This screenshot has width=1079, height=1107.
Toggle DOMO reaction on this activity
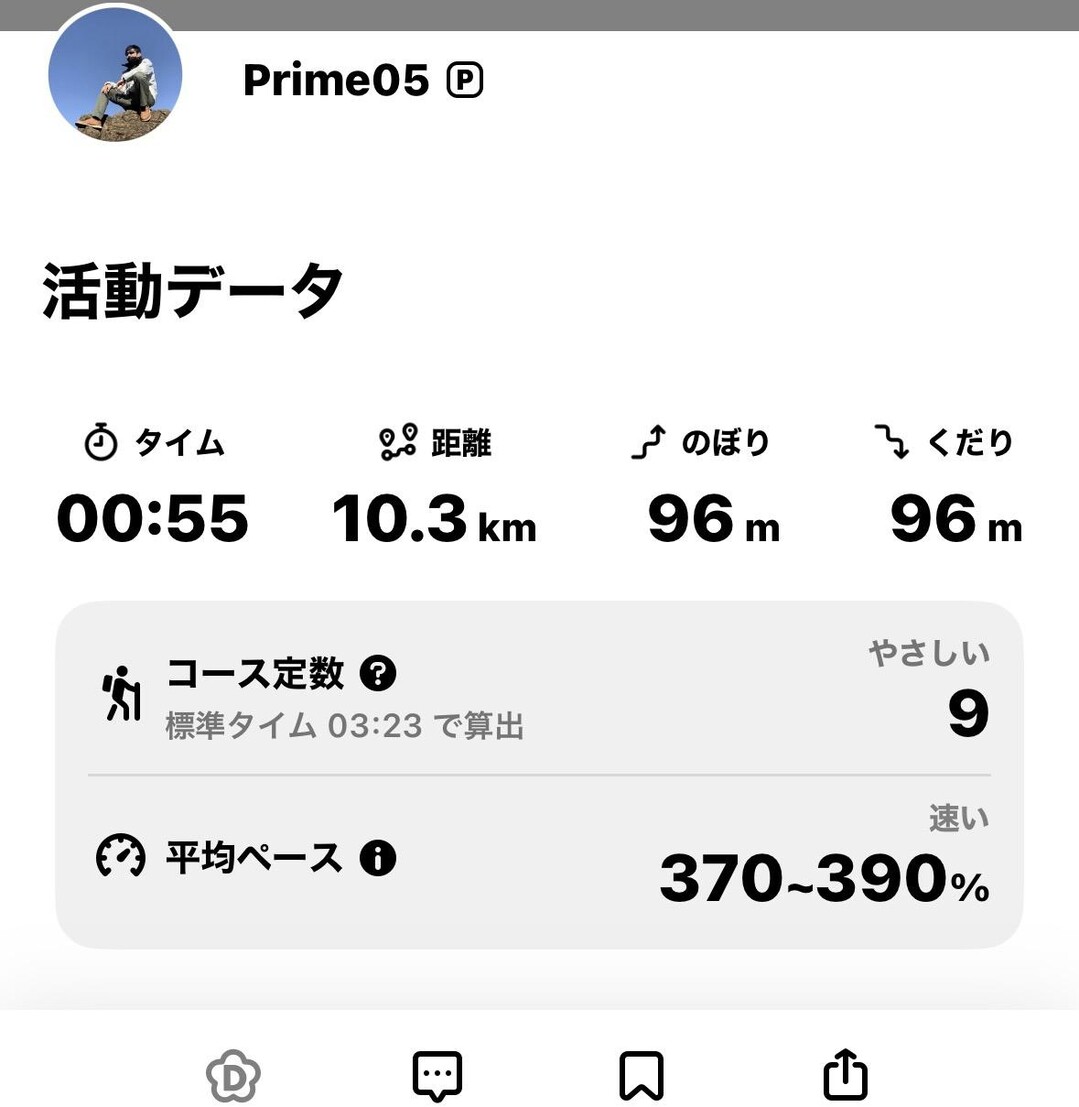pos(234,1075)
